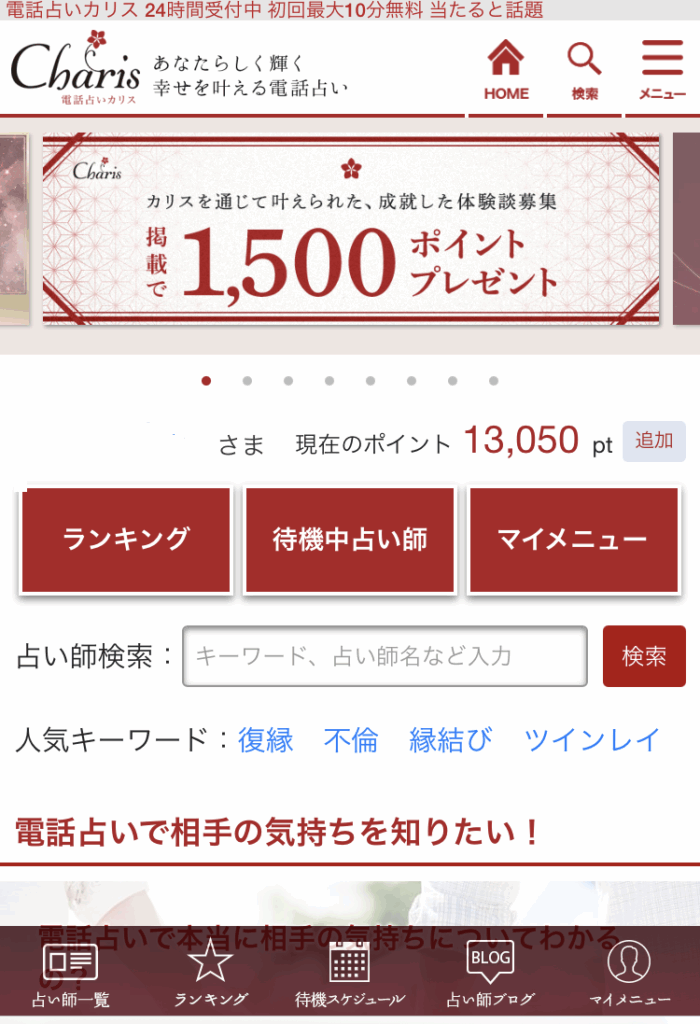Select the 縁結び popular keyword
Image resolution: width=700 pixels, height=1024 pixels.
[x=451, y=740]
